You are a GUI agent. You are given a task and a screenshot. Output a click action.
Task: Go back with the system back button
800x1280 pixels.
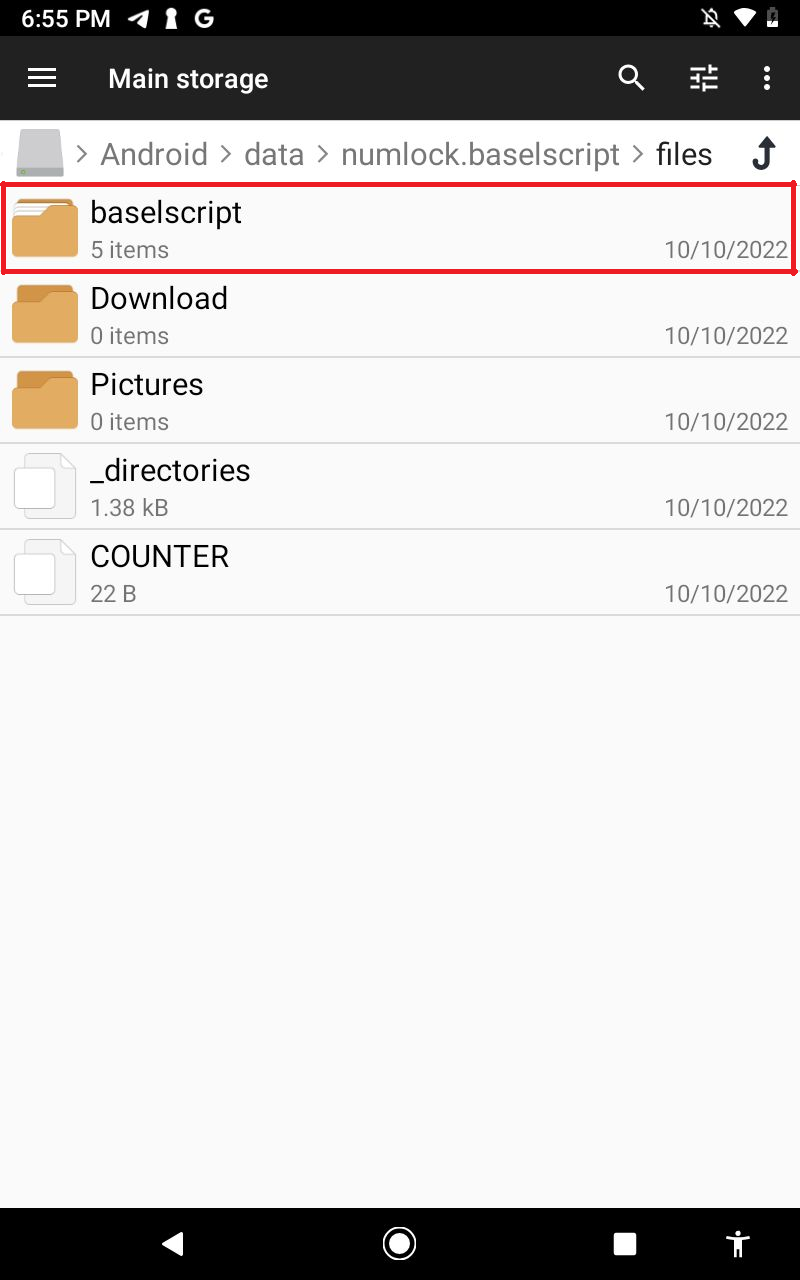[x=173, y=1243]
